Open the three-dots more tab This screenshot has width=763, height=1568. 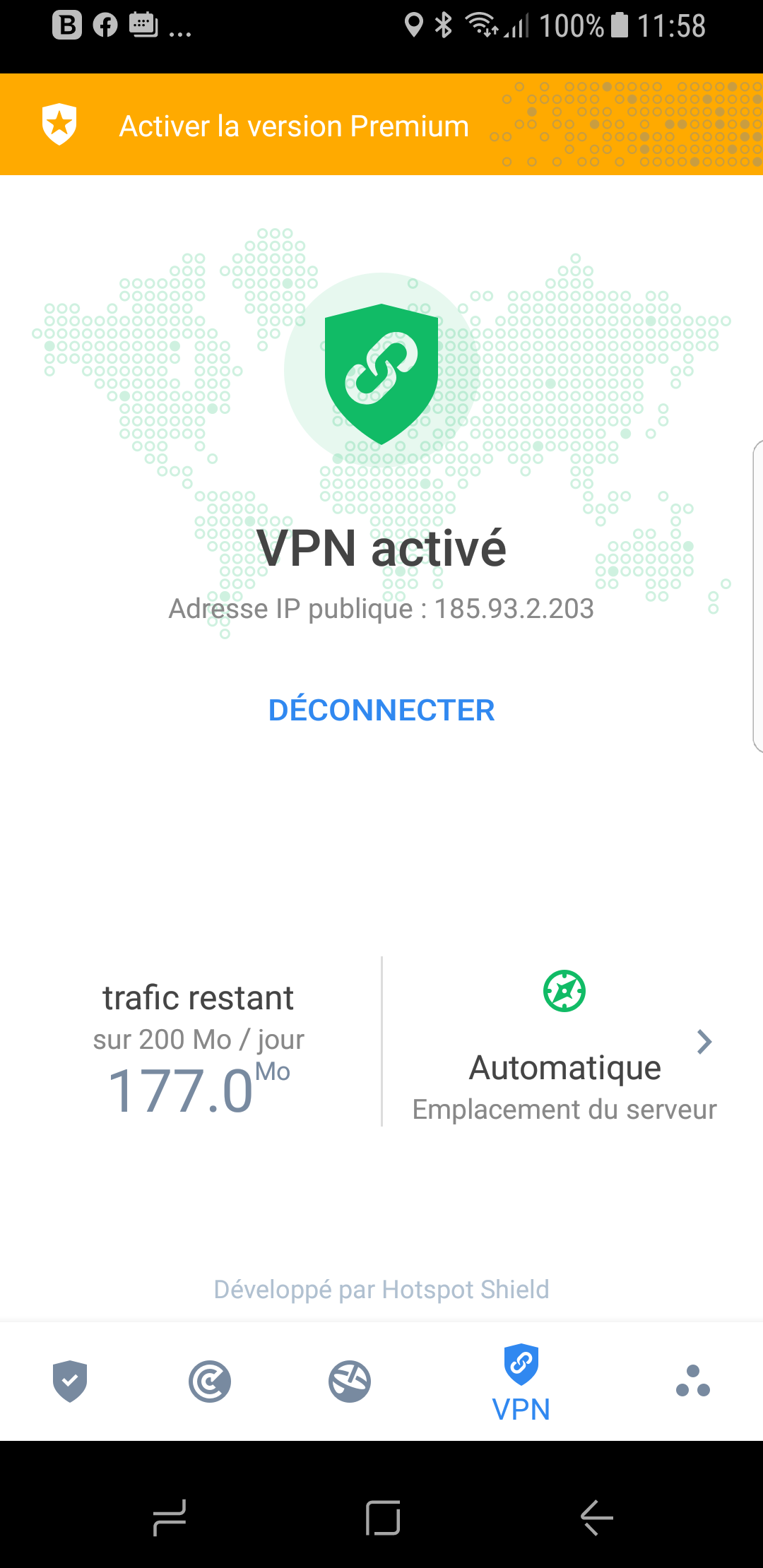click(x=693, y=1382)
